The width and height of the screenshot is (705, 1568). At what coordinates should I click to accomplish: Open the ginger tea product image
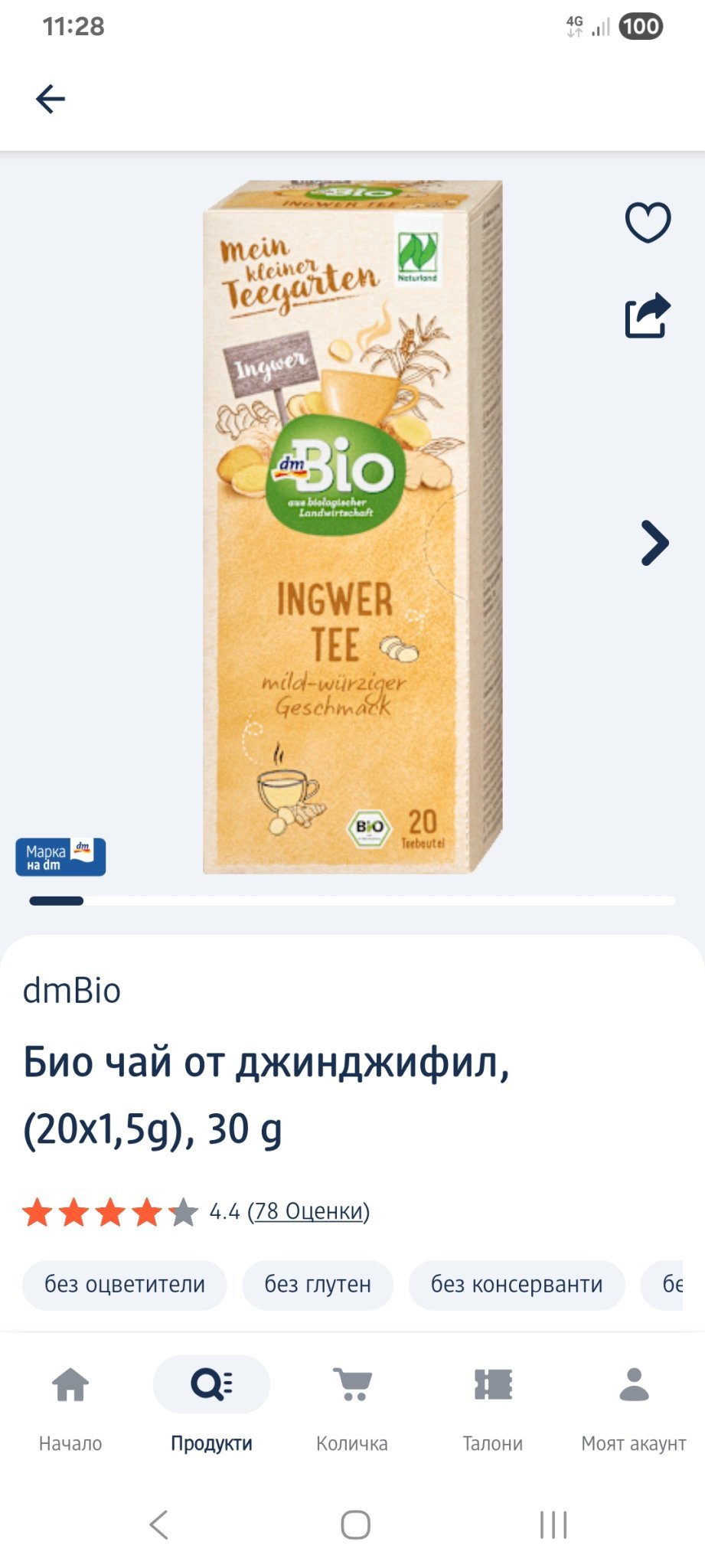(x=352, y=527)
